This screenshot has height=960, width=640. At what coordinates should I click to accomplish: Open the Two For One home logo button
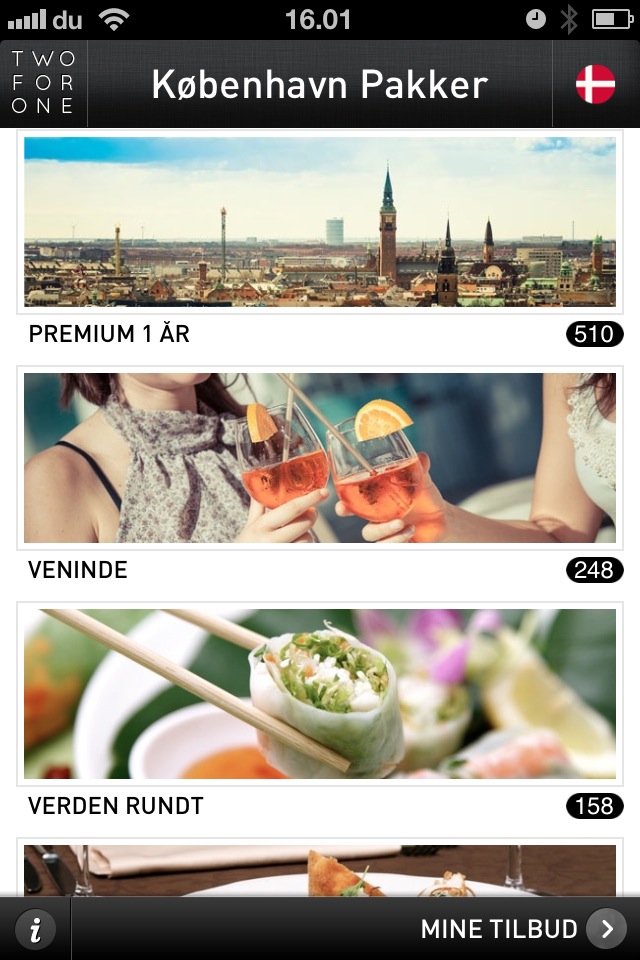(43, 84)
